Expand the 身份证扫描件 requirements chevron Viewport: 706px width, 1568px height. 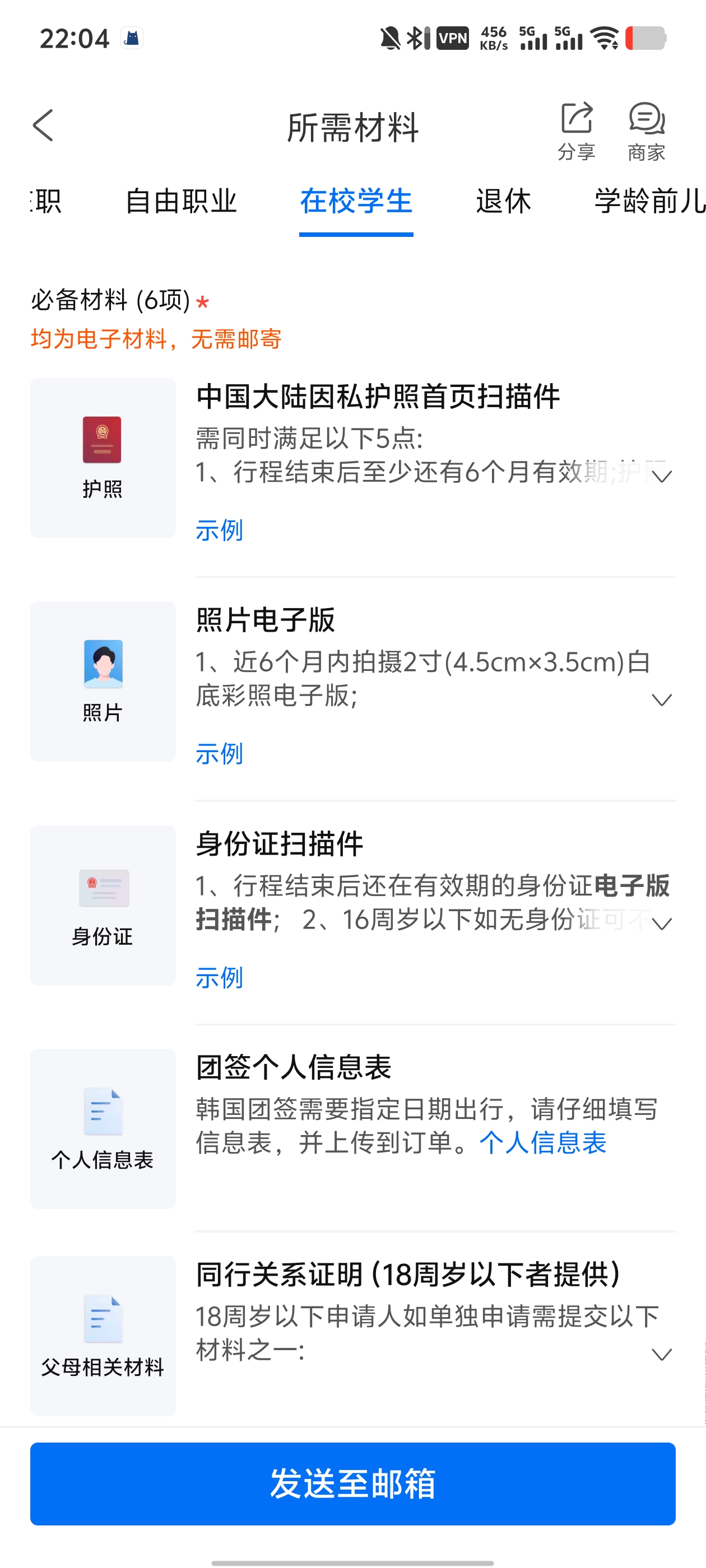pos(662,924)
